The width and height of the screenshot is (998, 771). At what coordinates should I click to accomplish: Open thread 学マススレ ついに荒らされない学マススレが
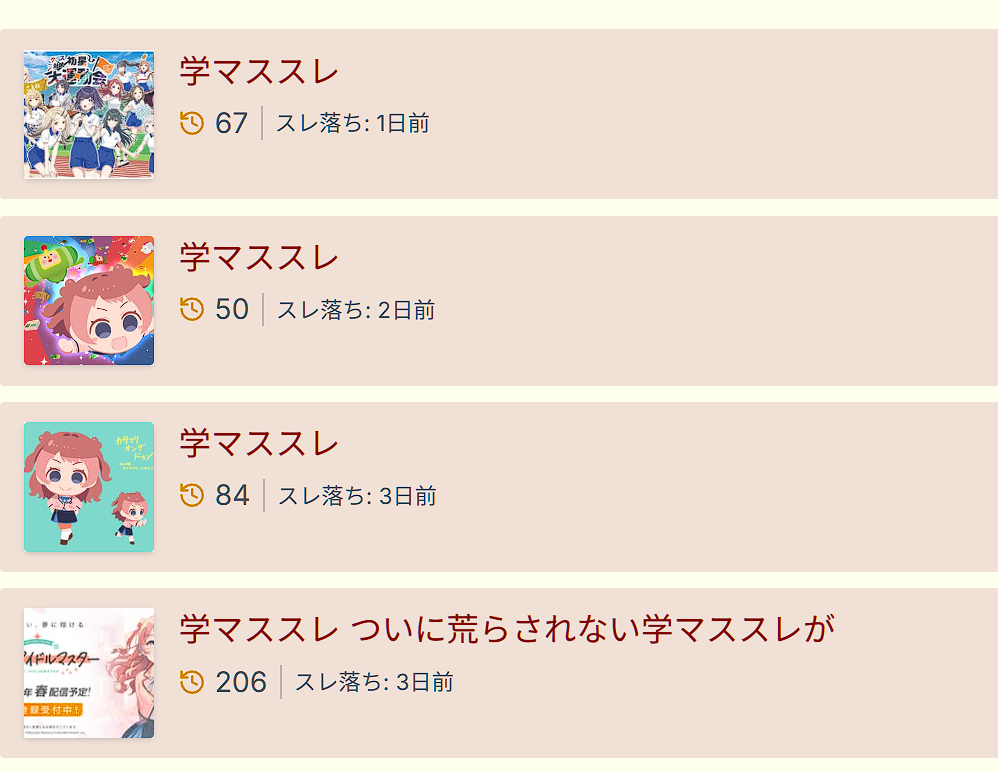(x=506, y=630)
